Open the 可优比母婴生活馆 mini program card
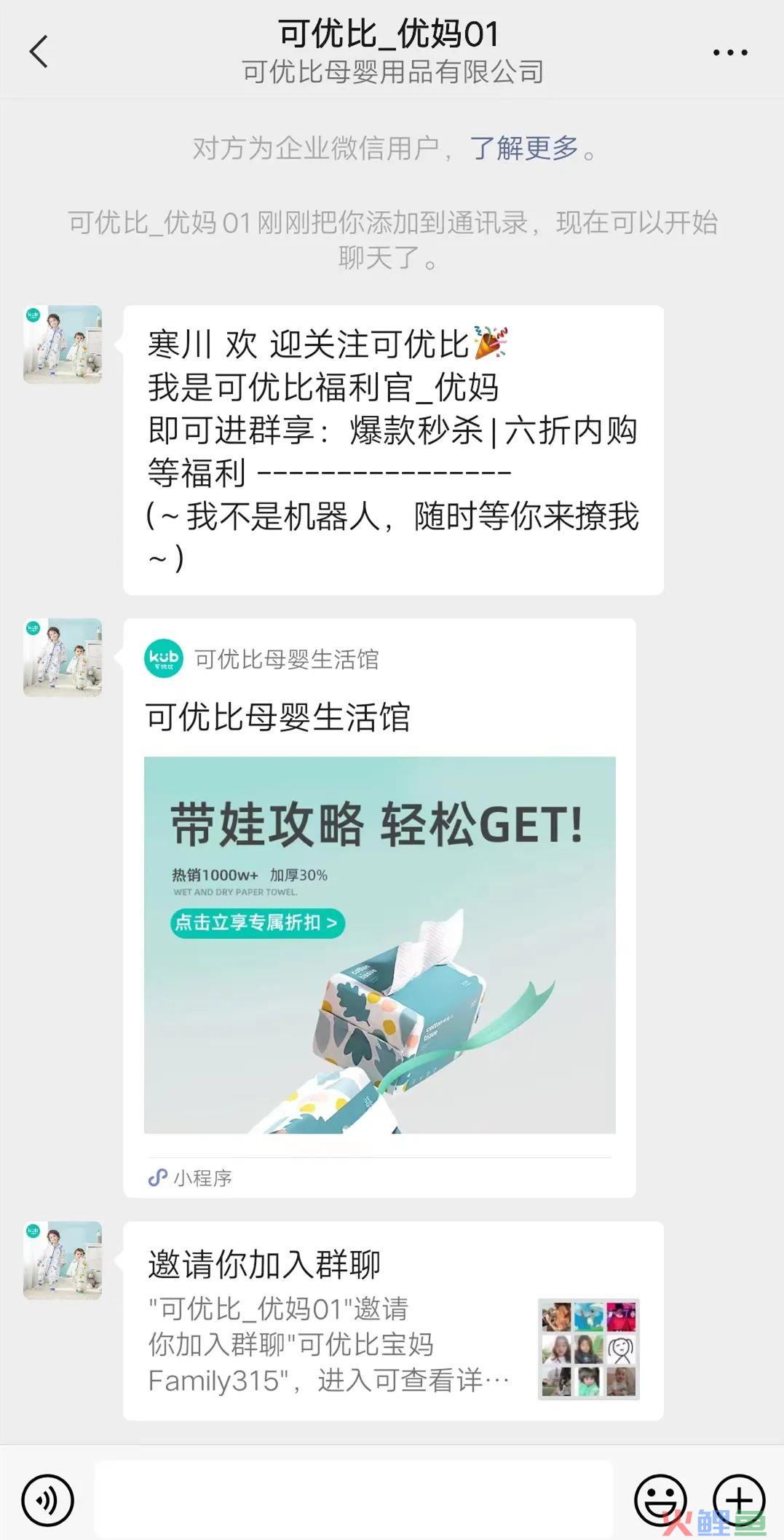 [x=379, y=907]
